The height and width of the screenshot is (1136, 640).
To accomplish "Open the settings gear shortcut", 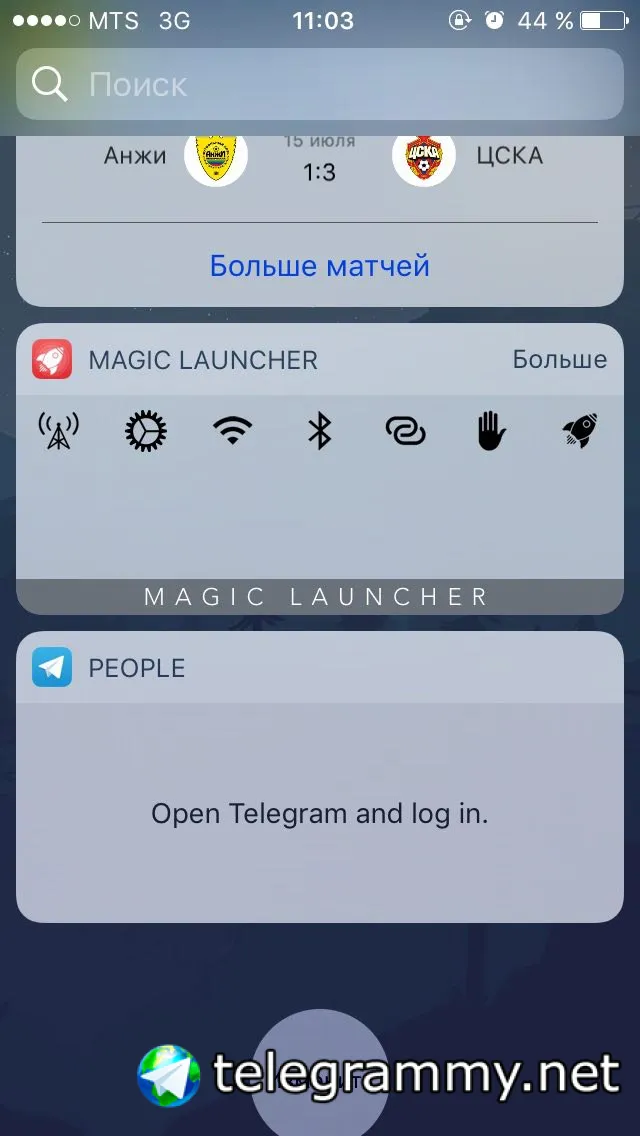I will tap(145, 431).
